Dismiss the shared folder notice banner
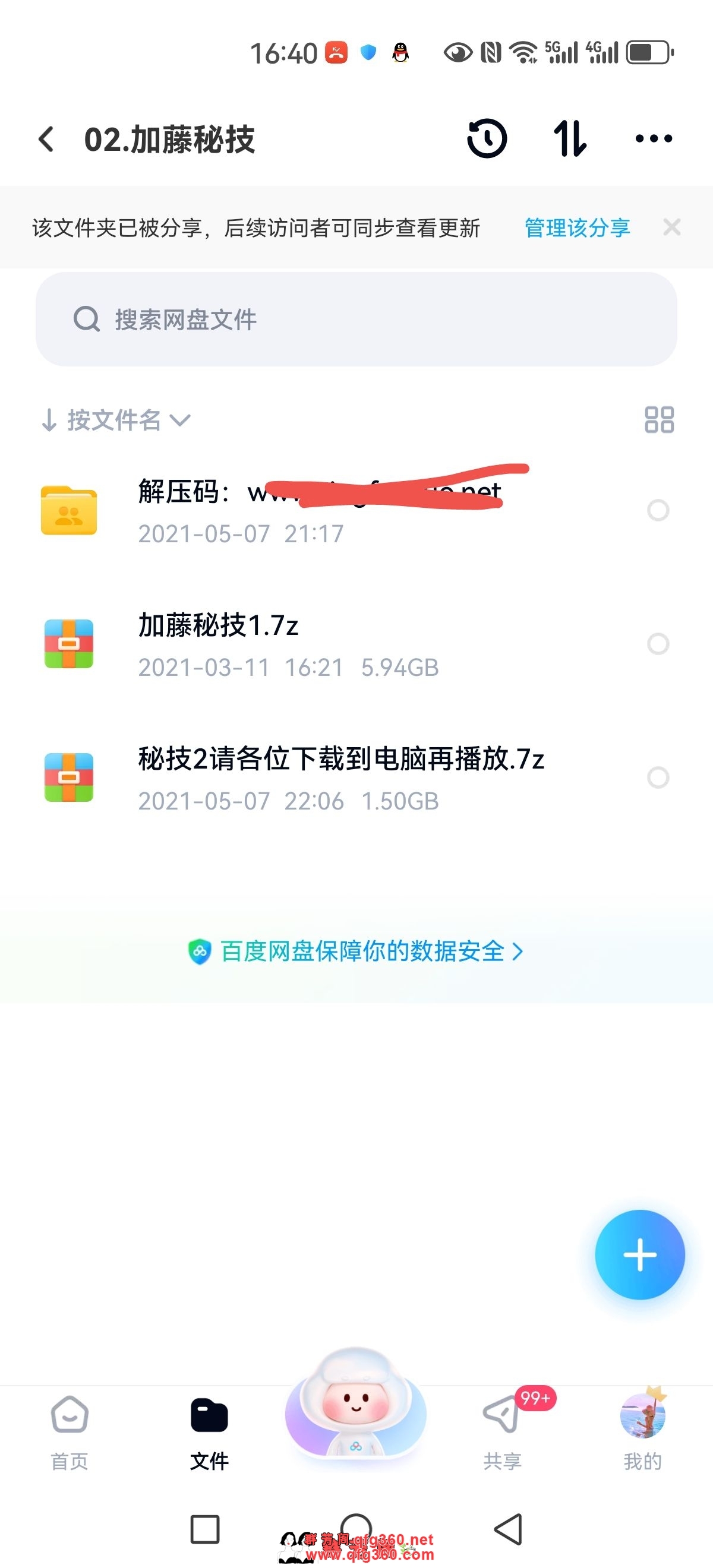Viewport: 713px width, 1568px height. coord(671,227)
